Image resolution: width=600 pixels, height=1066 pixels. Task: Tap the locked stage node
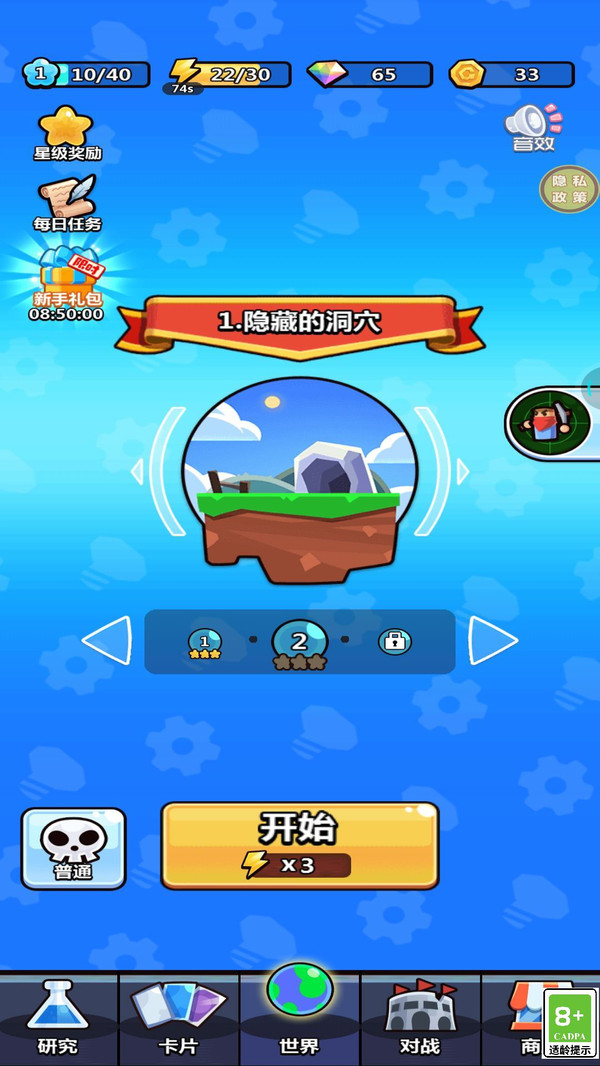point(395,642)
